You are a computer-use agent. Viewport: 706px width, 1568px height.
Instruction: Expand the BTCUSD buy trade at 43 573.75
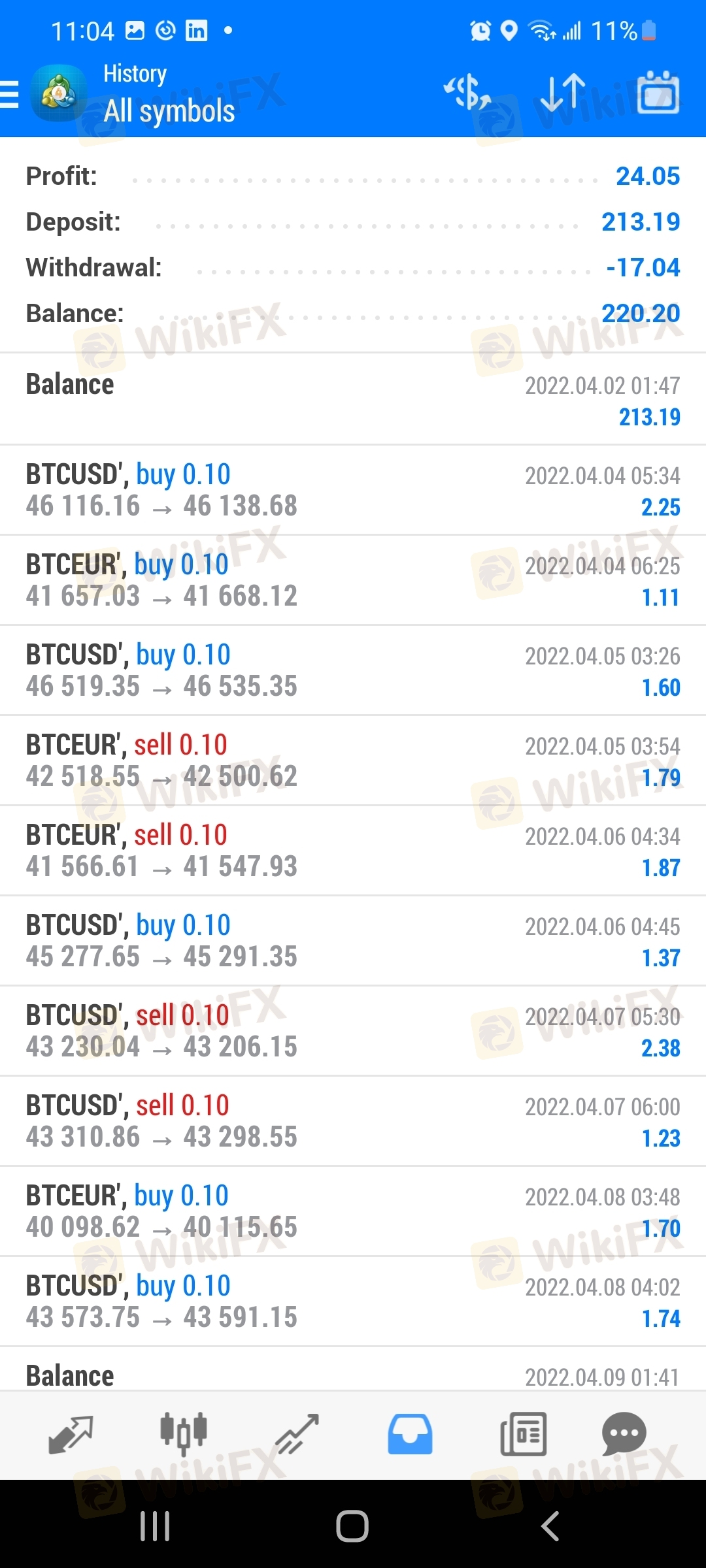click(353, 1301)
